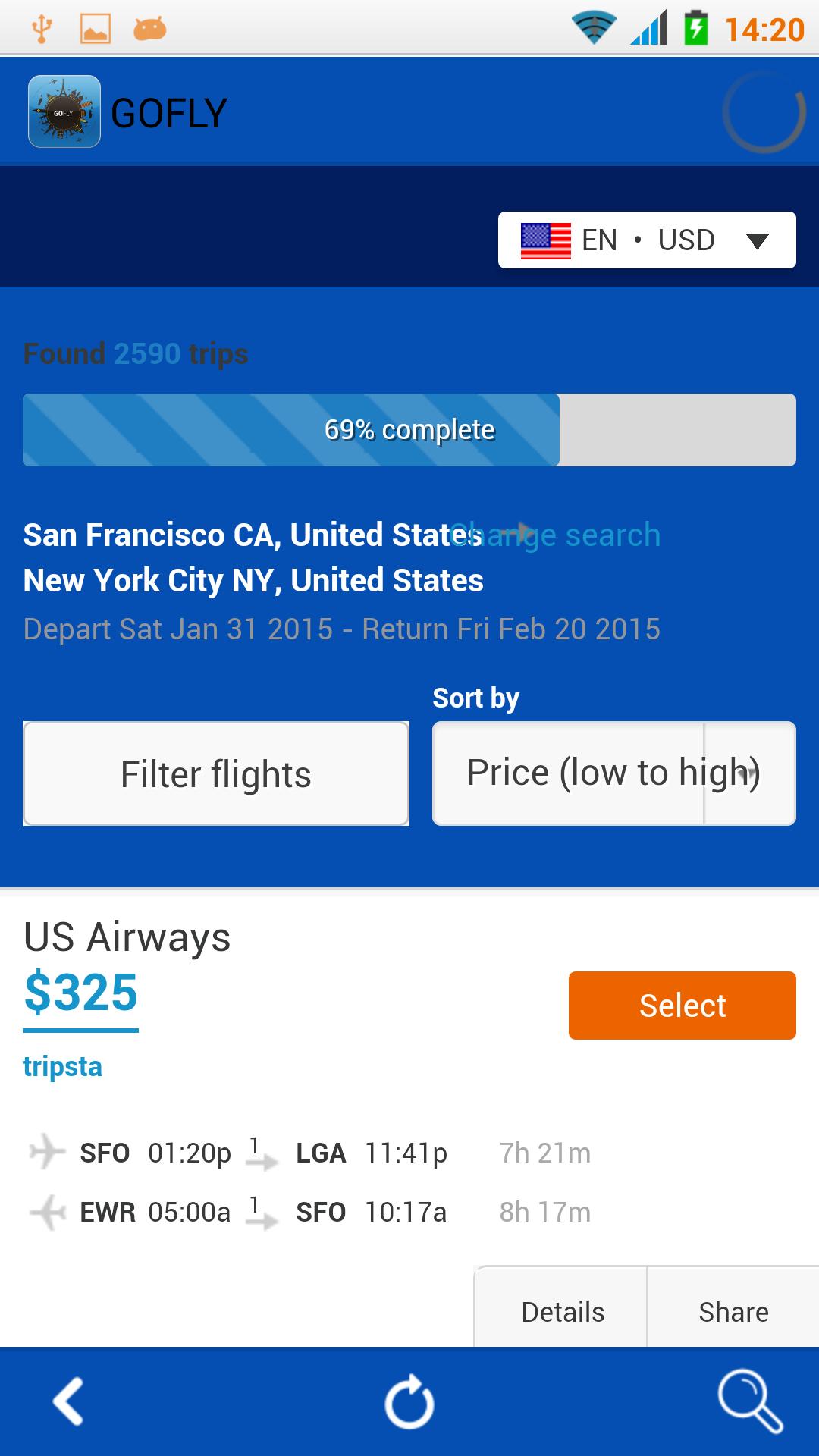Image resolution: width=819 pixels, height=1456 pixels.
Task: Open the EN USD language and currency dropdown
Action: click(646, 240)
